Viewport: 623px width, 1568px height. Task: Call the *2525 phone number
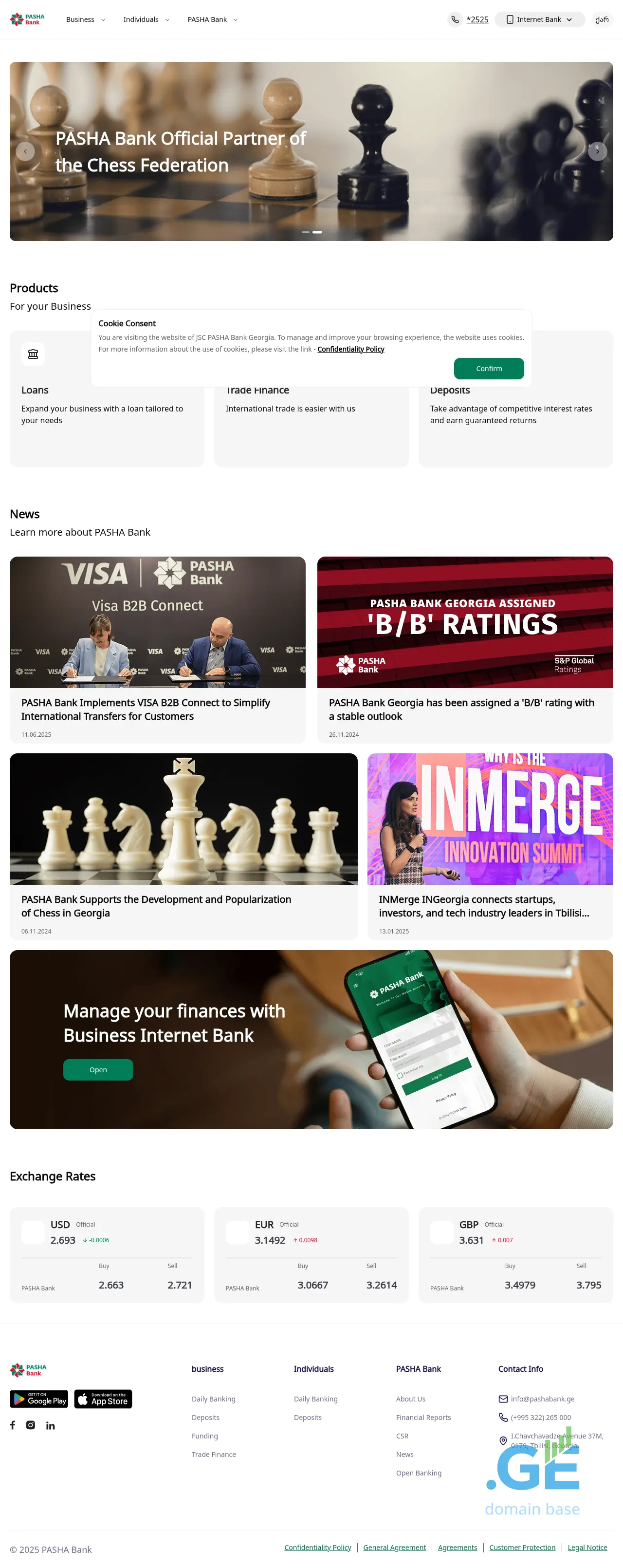pyautogui.click(x=477, y=19)
